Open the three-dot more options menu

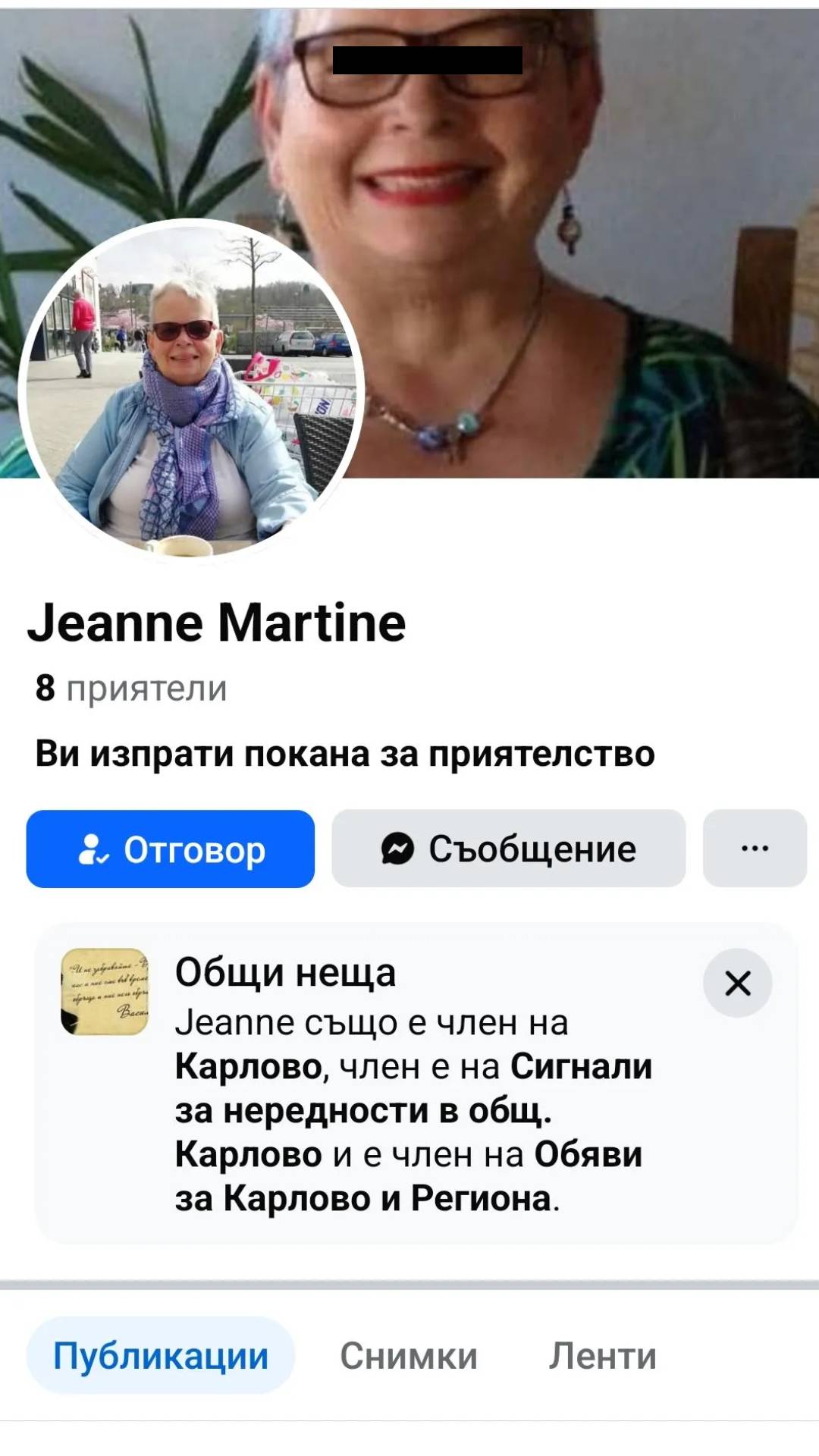pos(755,849)
